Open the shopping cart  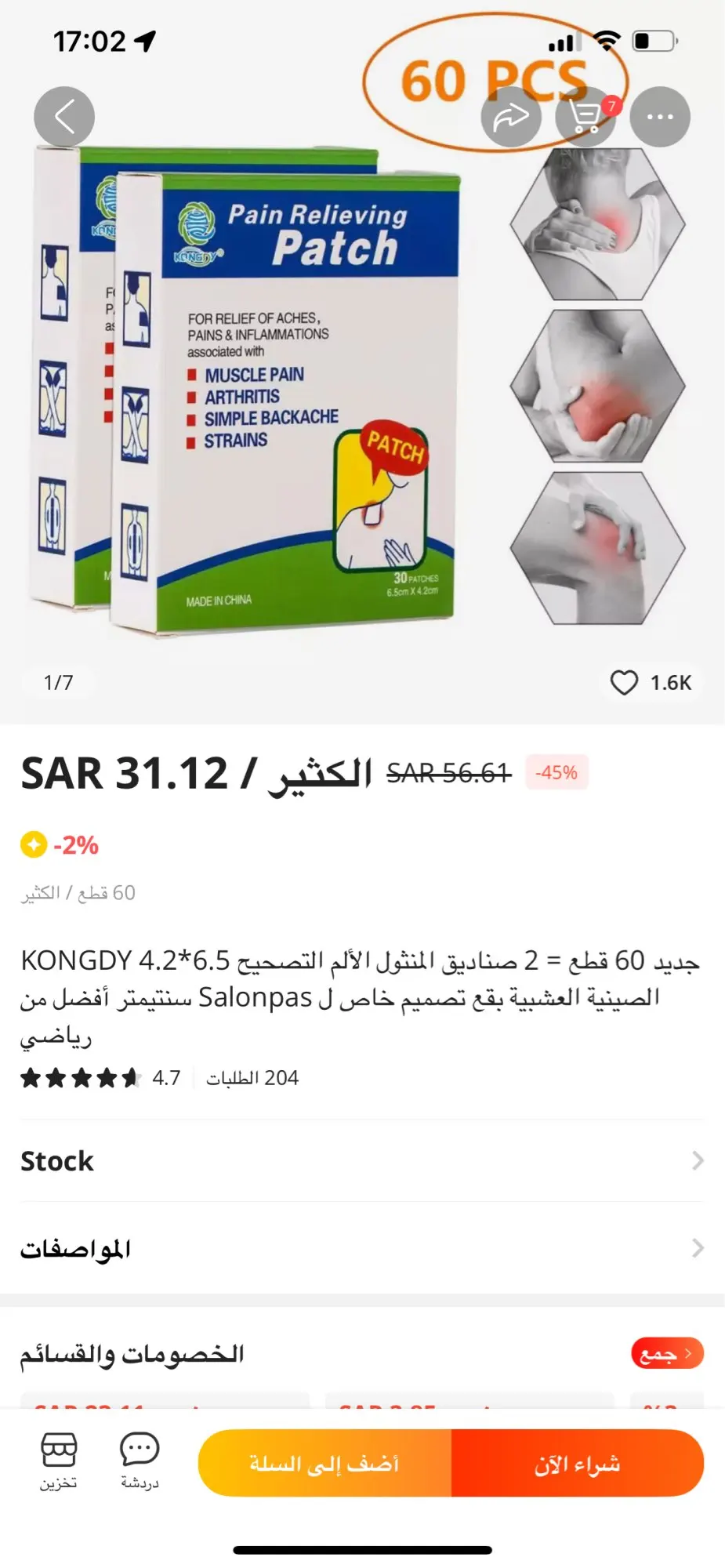point(585,117)
